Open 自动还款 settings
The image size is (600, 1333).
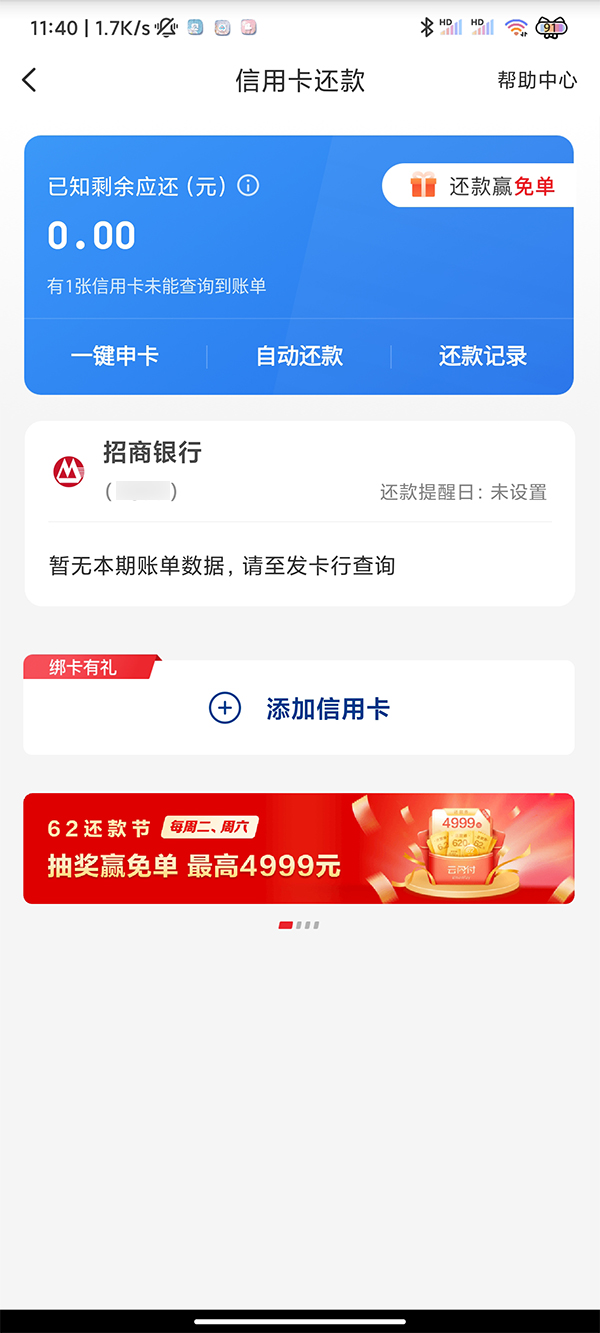pos(299,356)
